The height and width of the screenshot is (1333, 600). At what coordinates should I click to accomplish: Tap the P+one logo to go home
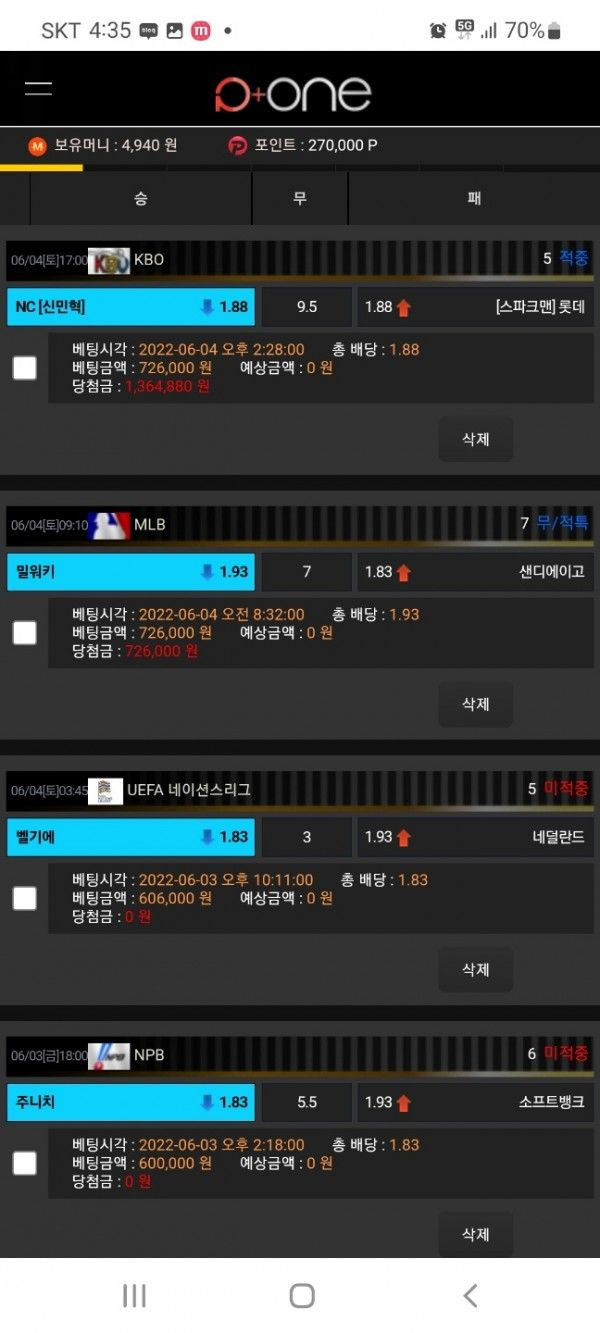pyautogui.click(x=293, y=94)
